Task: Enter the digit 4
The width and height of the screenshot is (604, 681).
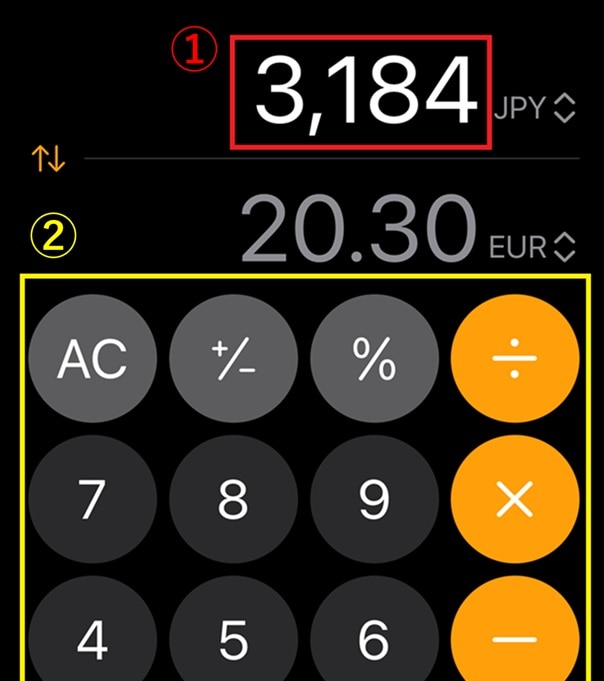Action: (92, 638)
